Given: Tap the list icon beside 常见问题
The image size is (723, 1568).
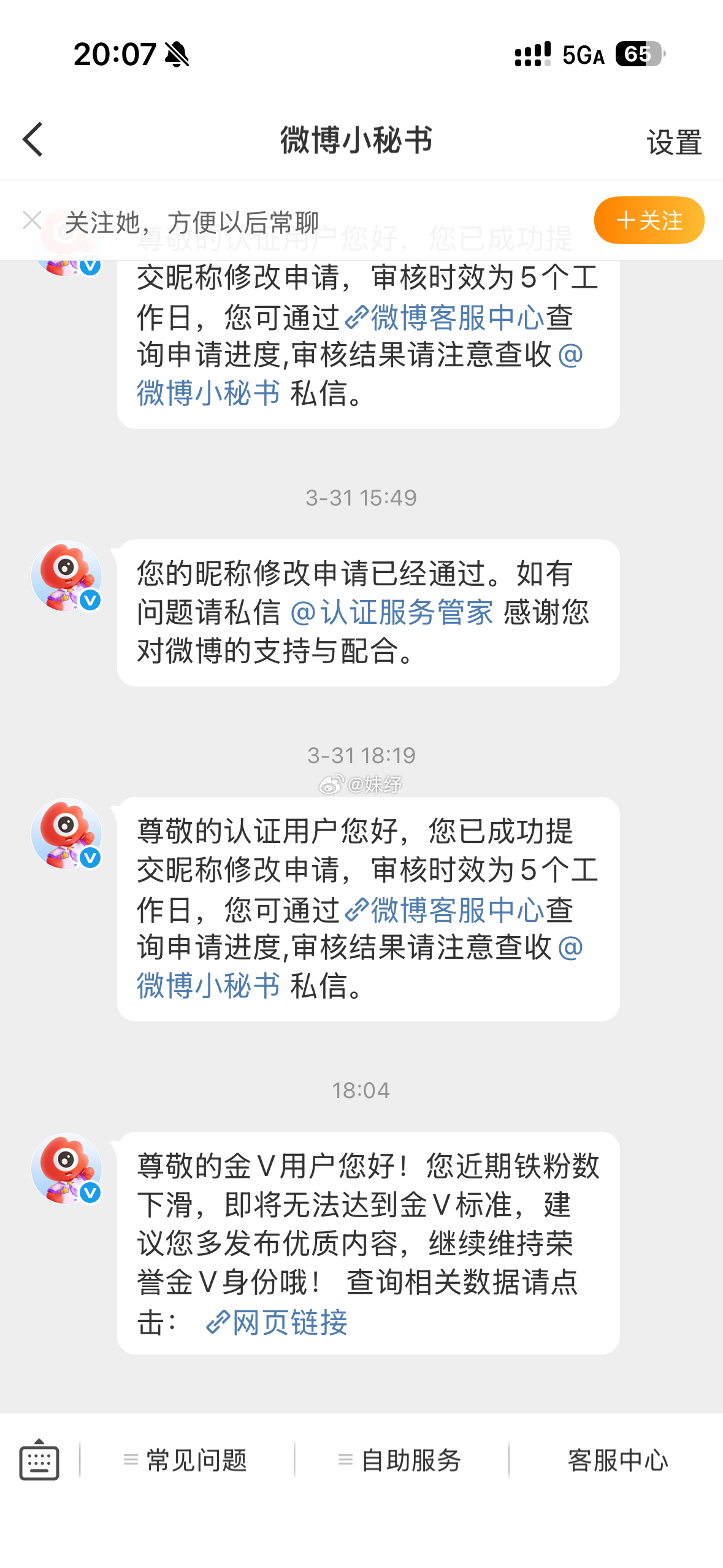Looking at the screenshot, I should click(x=129, y=1461).
